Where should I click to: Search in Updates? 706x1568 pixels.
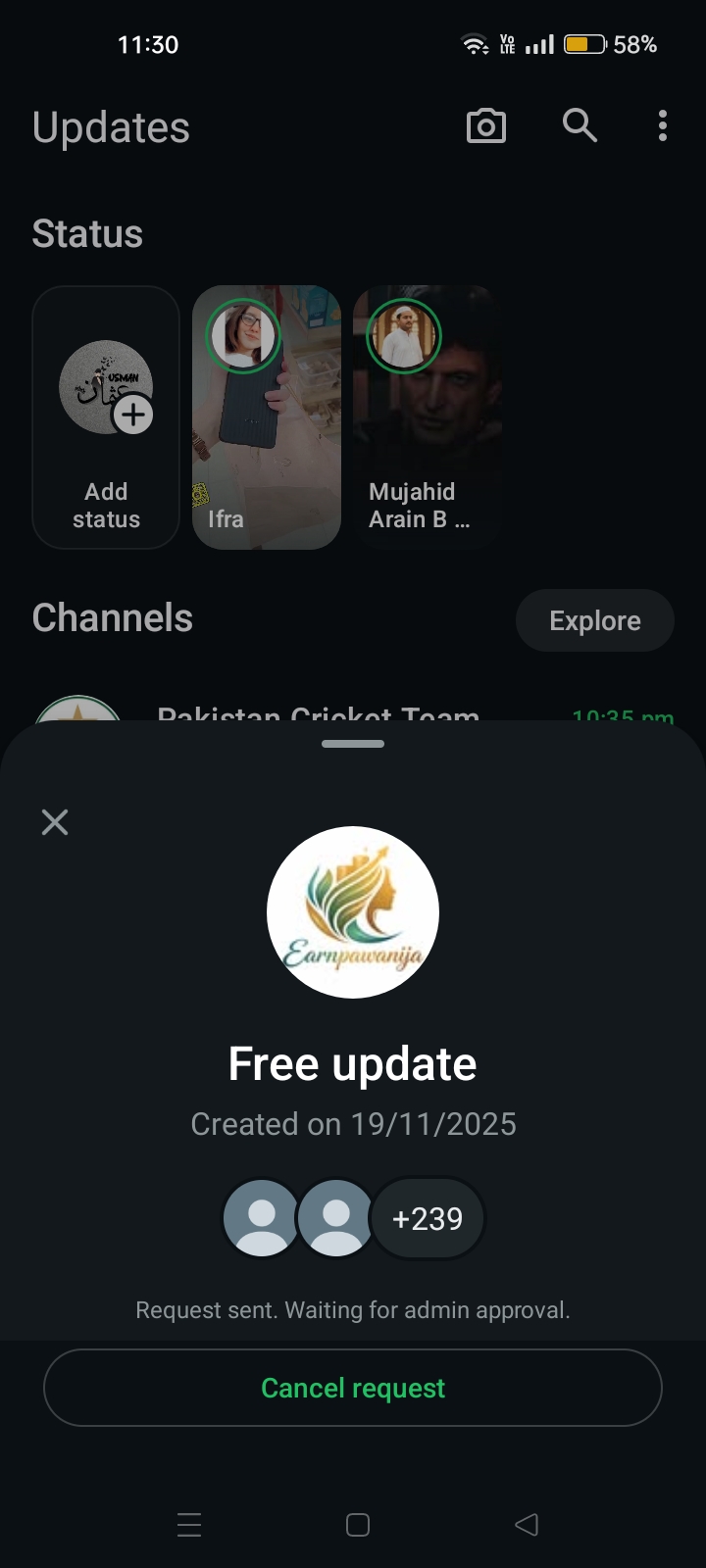coord(580,126)
